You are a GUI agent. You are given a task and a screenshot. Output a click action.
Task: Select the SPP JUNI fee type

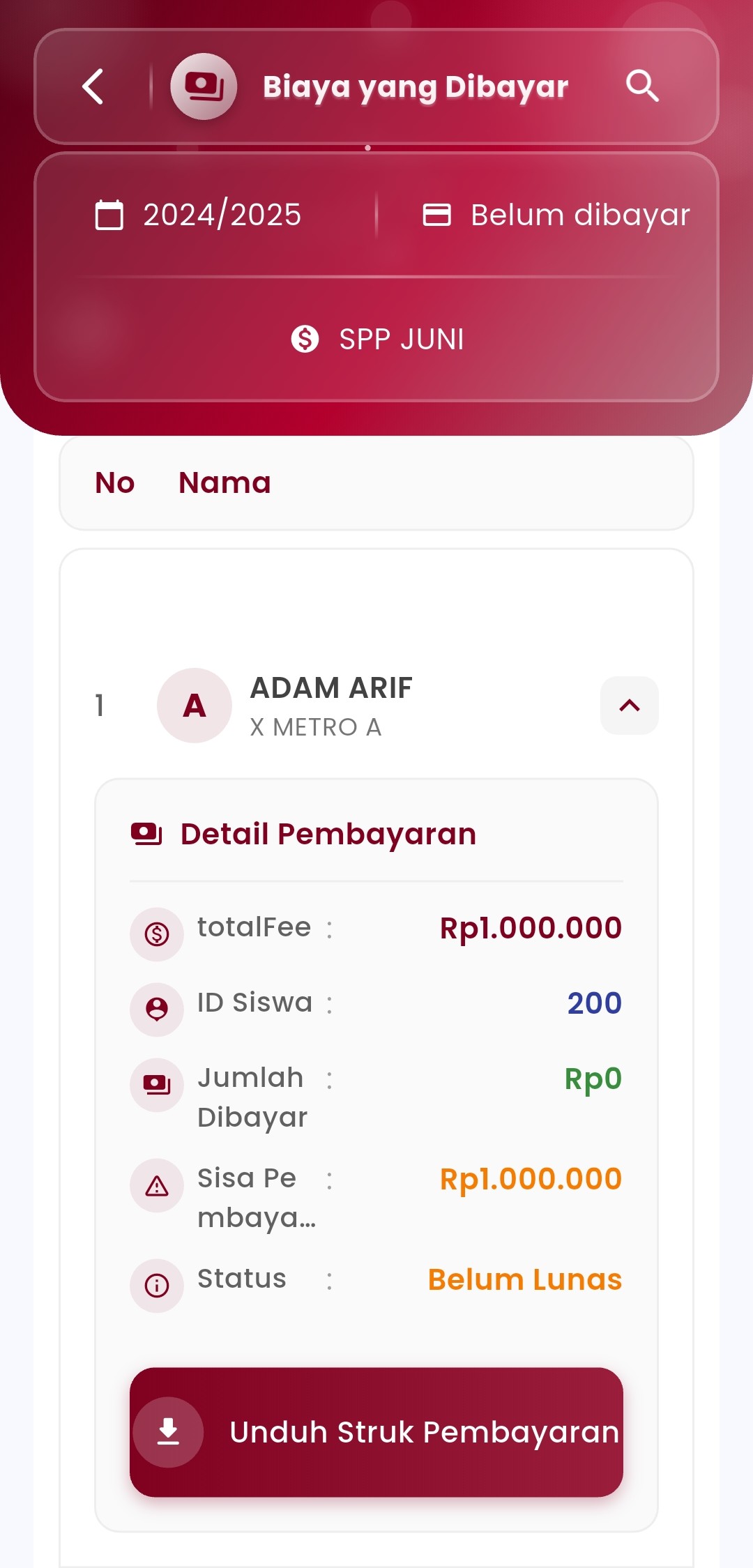pos(376,340)
